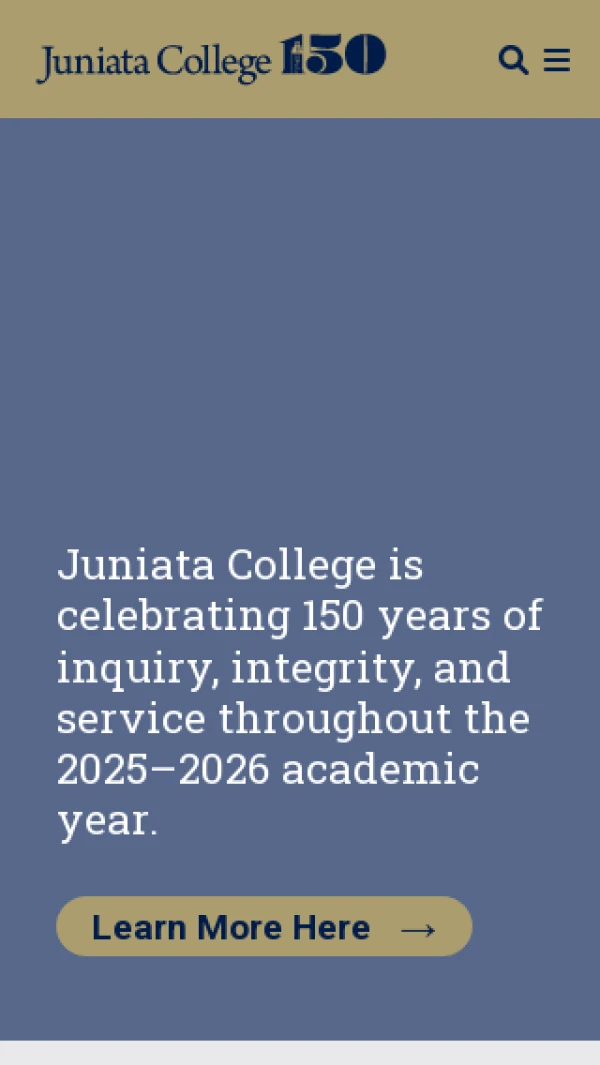
Task: Tap the Learn More Here button
Action: 264,927
